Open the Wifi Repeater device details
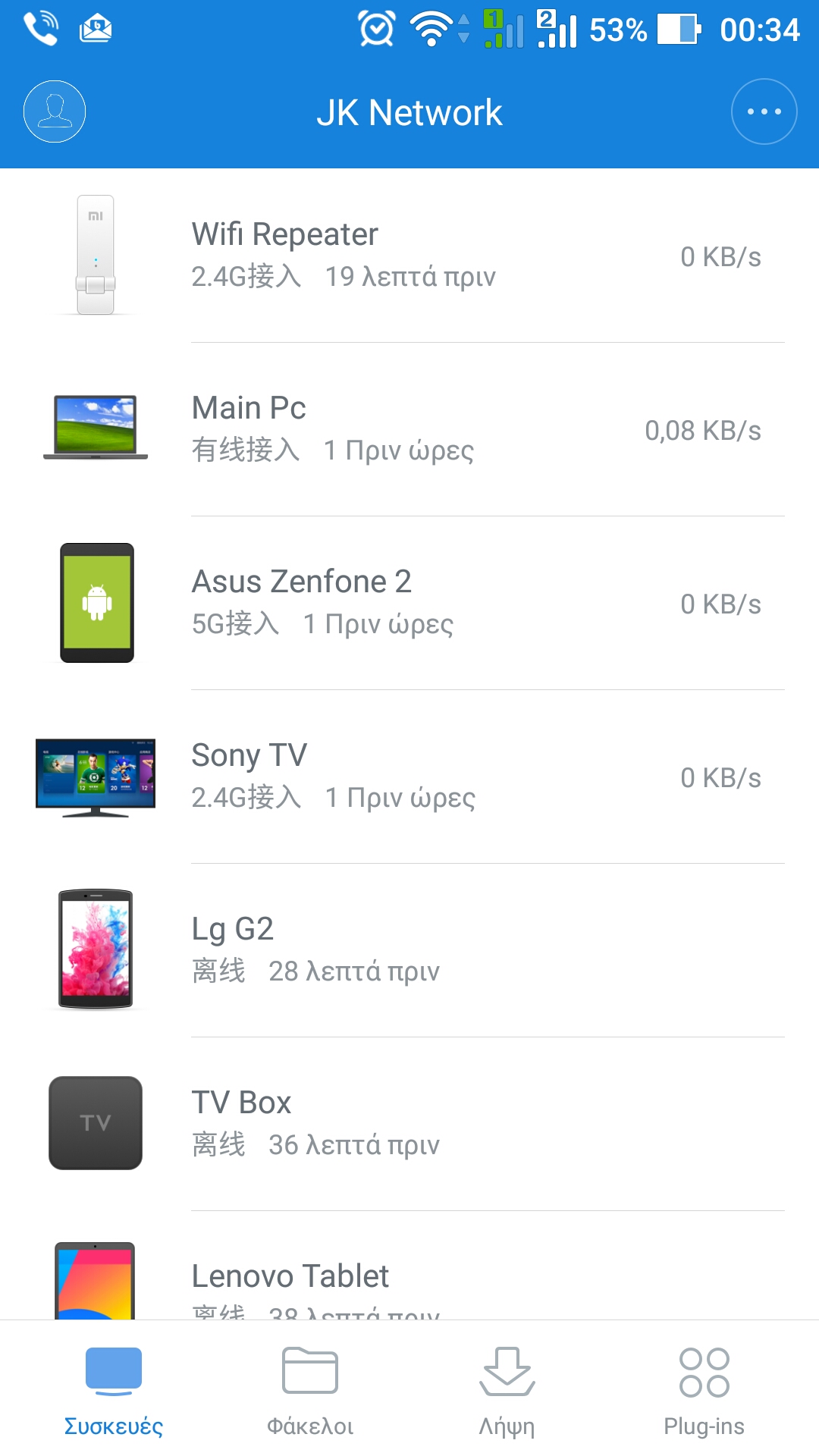 (409, 256)
